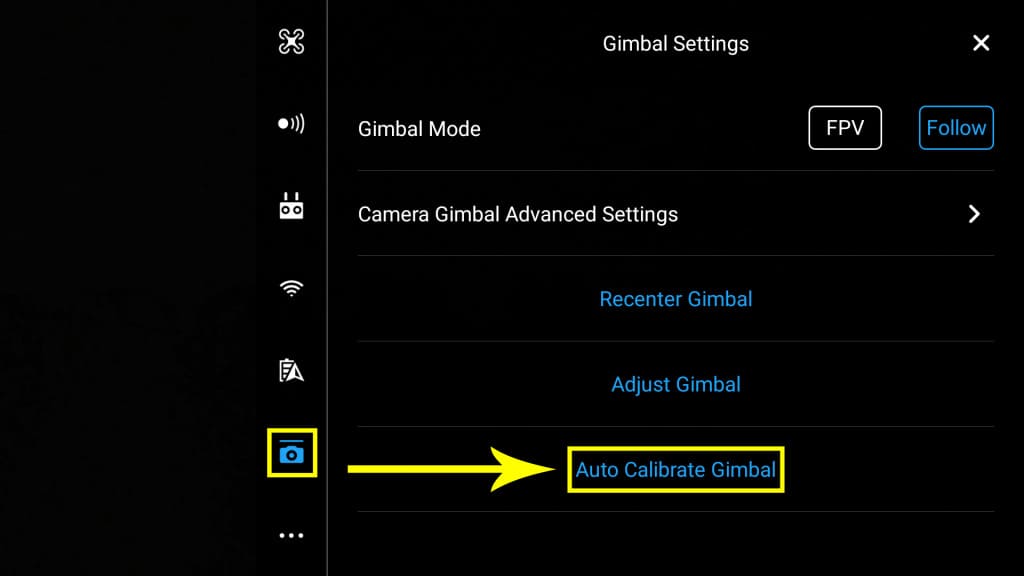Viewport: 1024px width, 576px height.
Task: Open the three-dot general settings tab
Action: pyautogui.click(x=291, y=536)
